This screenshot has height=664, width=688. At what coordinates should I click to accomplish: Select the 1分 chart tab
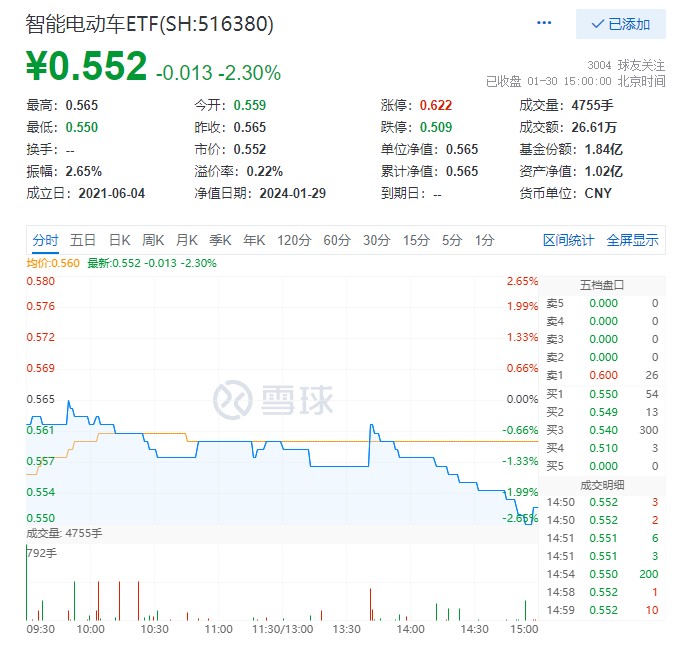point(484,240)
